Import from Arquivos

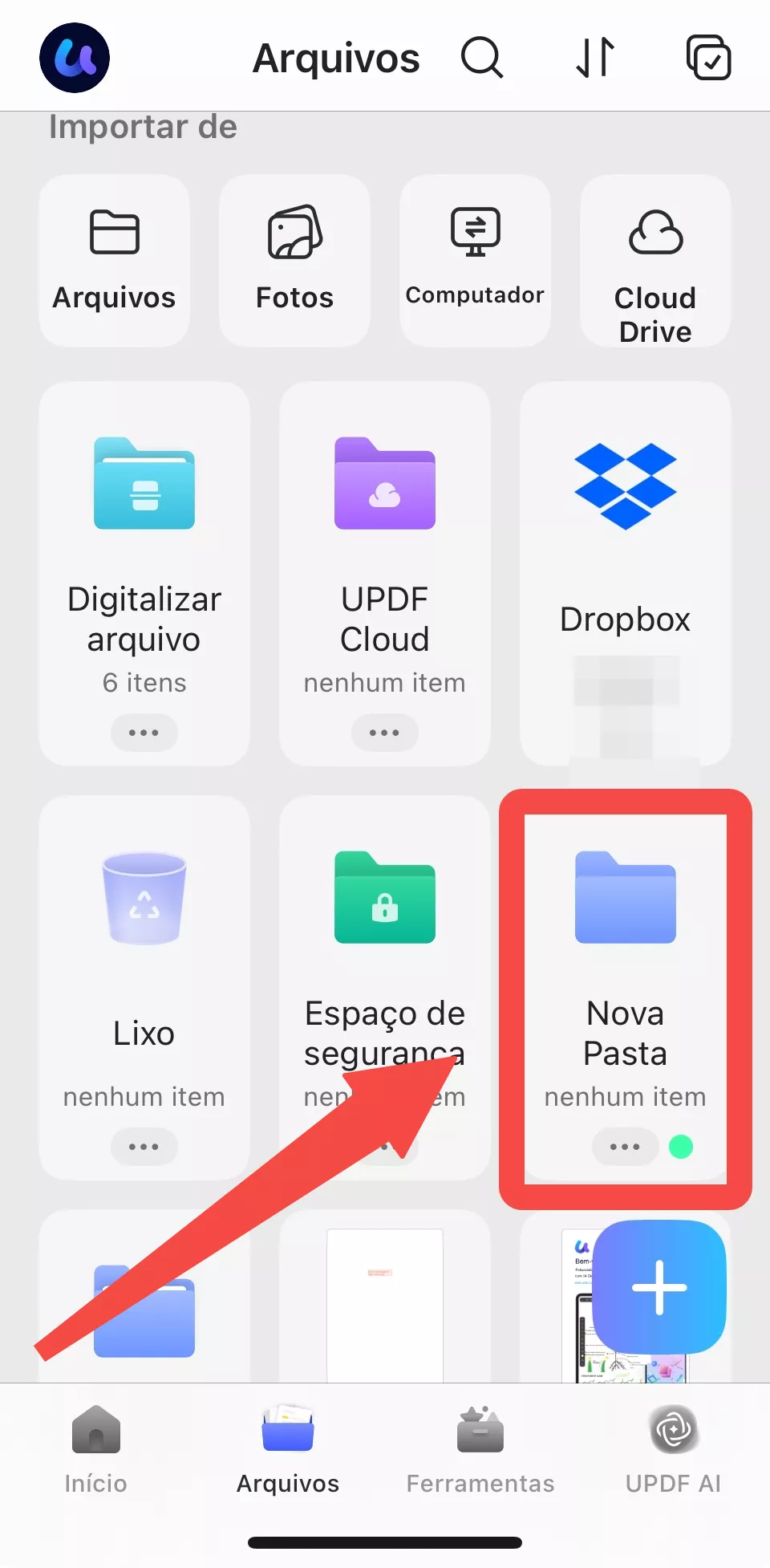114,261
